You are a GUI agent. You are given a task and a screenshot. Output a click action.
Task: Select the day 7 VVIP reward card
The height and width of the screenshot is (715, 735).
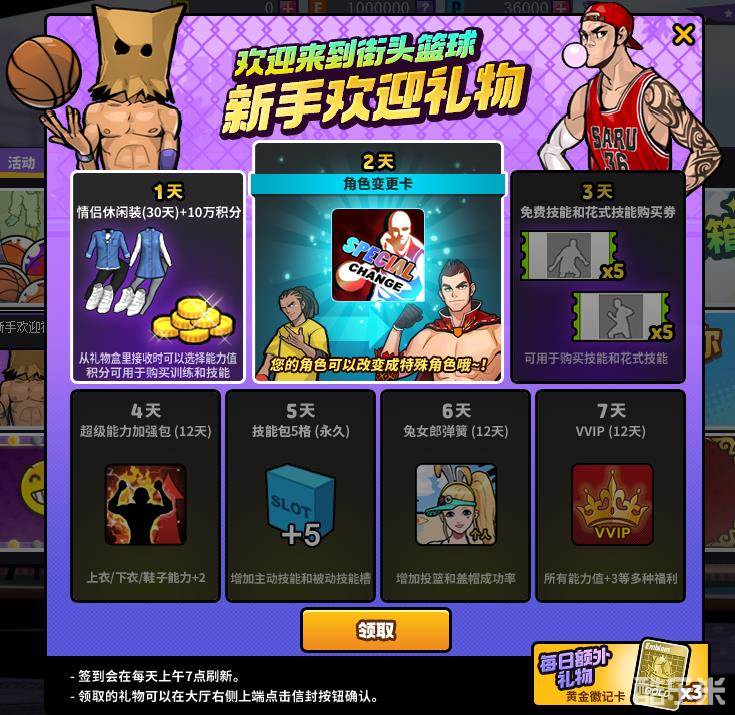(611, 494)
